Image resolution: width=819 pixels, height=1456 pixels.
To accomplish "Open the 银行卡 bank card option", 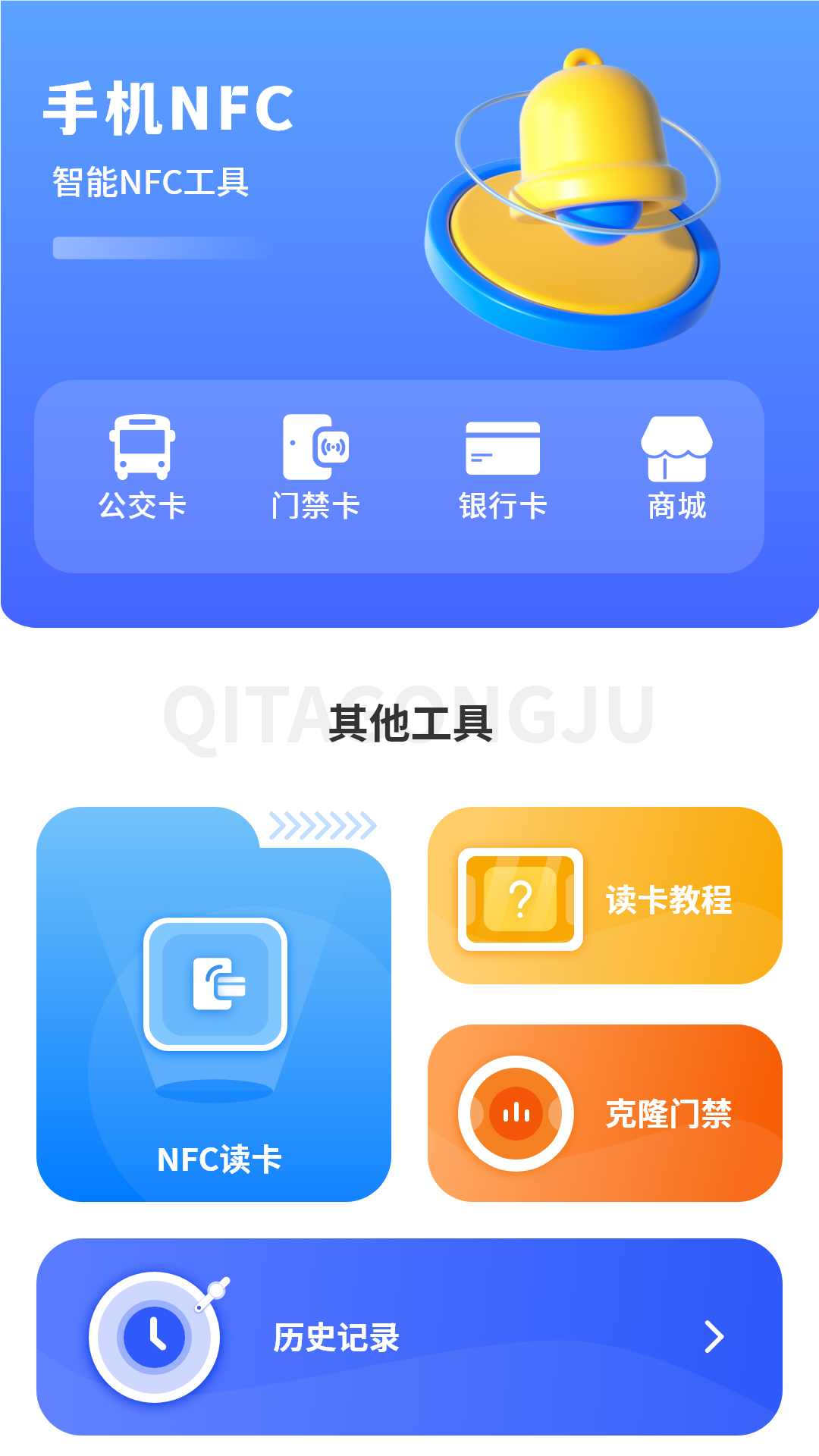I will click(x=502, y=468).
